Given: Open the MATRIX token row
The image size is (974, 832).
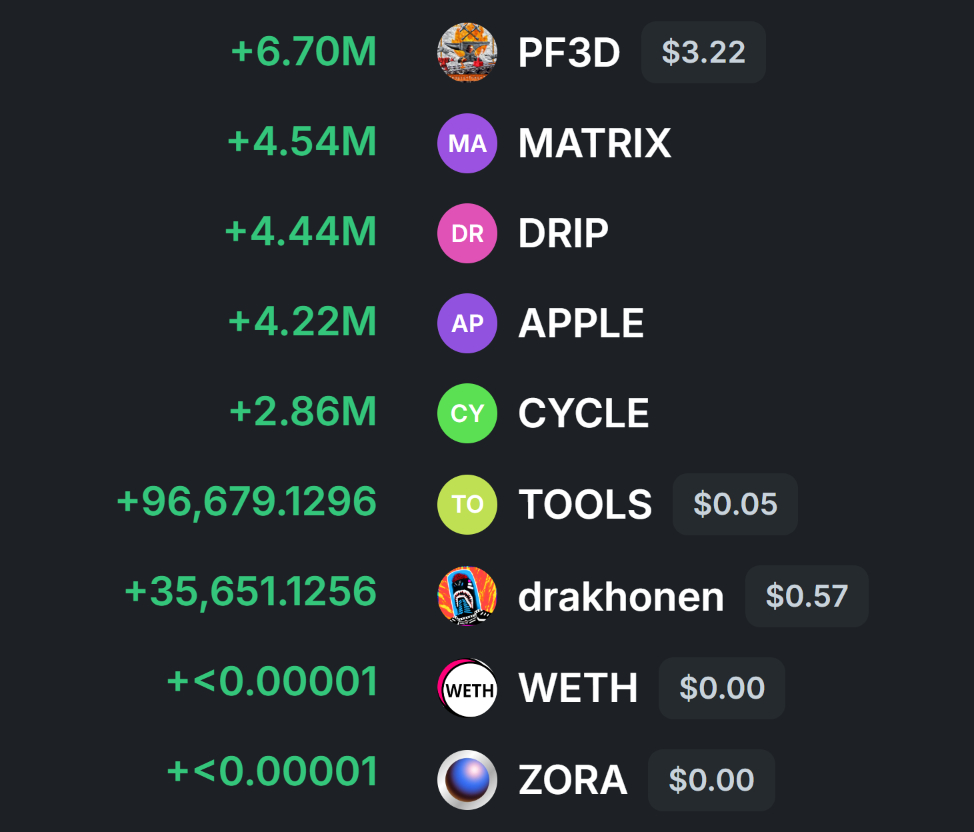Looking at the screenshot, I should coord(594,144).
